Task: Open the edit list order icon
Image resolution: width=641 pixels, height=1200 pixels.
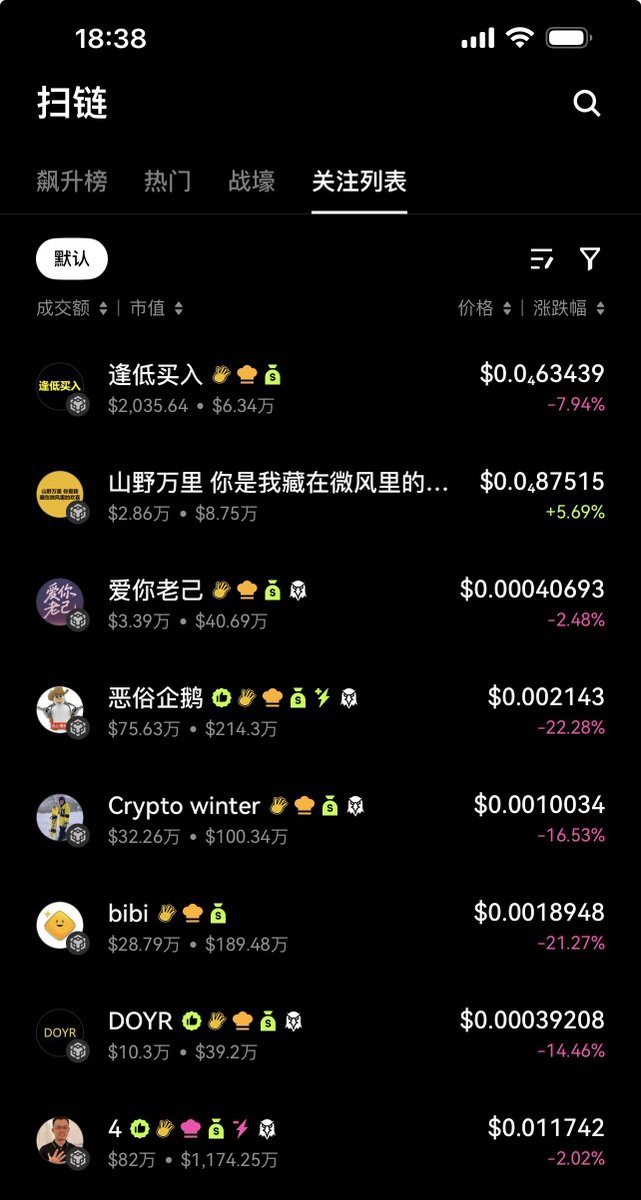Action: (541, 260)
